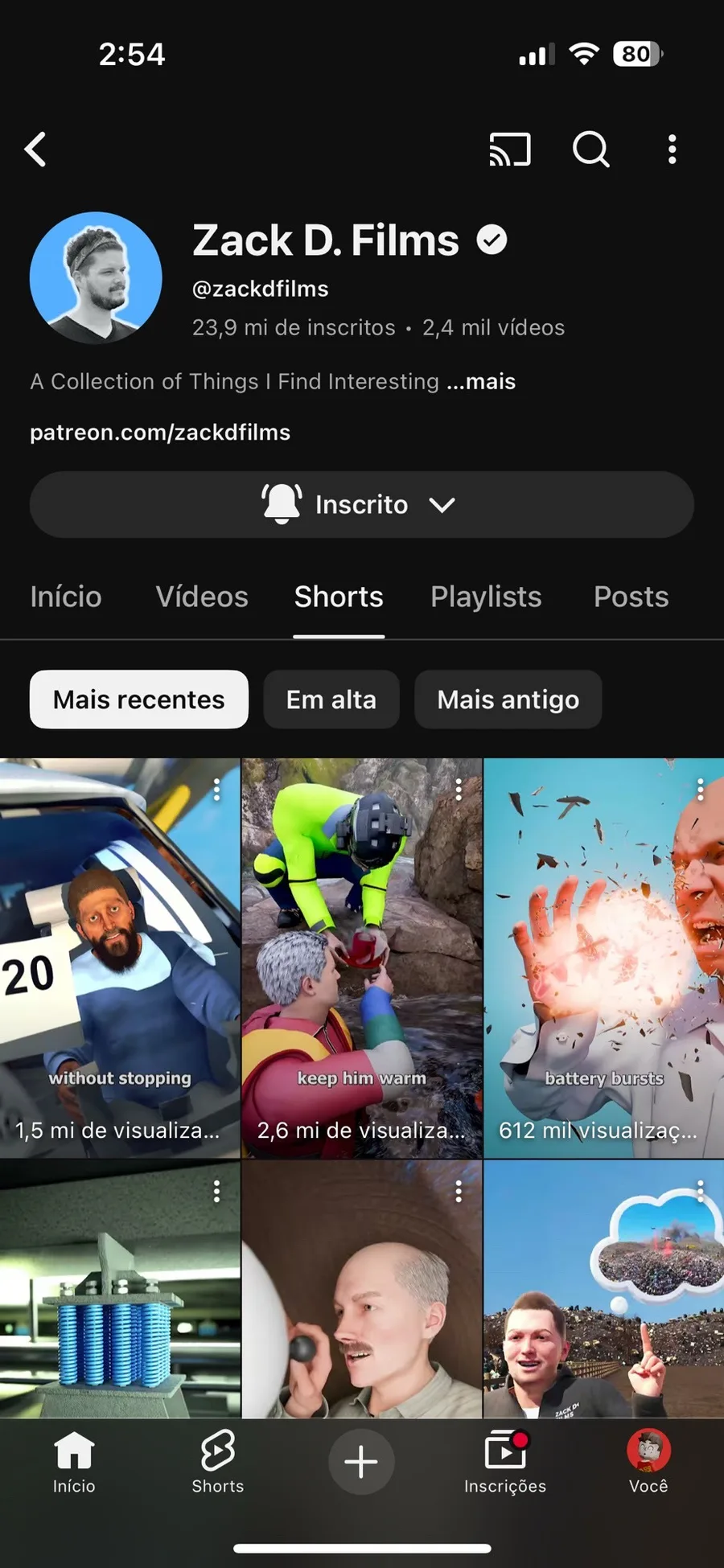This screenshot has height=1568, width=724.
Task: Go back using the top arrow
Action: pyautogui.click(x=36, y=150)
